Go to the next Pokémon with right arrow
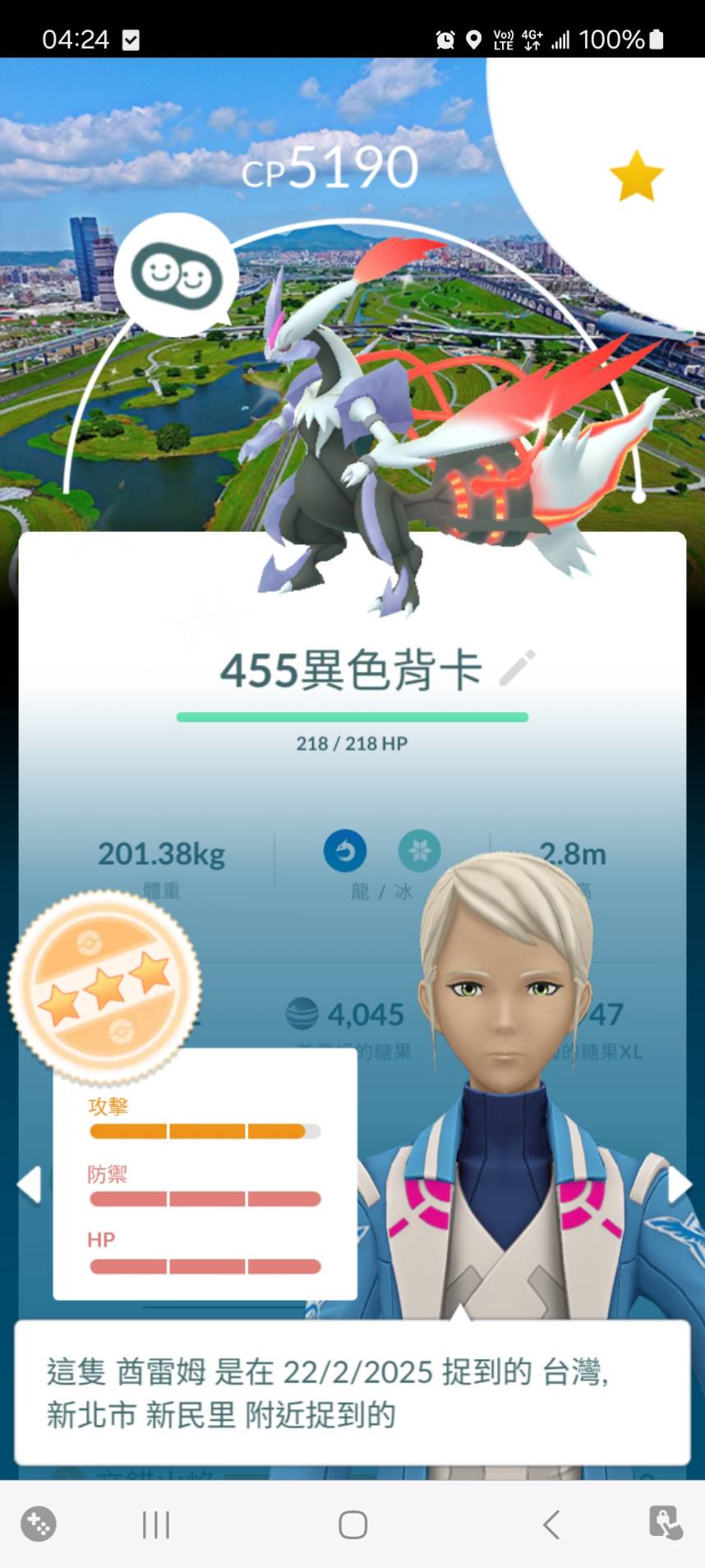The width and height of the screenshot is (705, 1568). (680, 1185)
